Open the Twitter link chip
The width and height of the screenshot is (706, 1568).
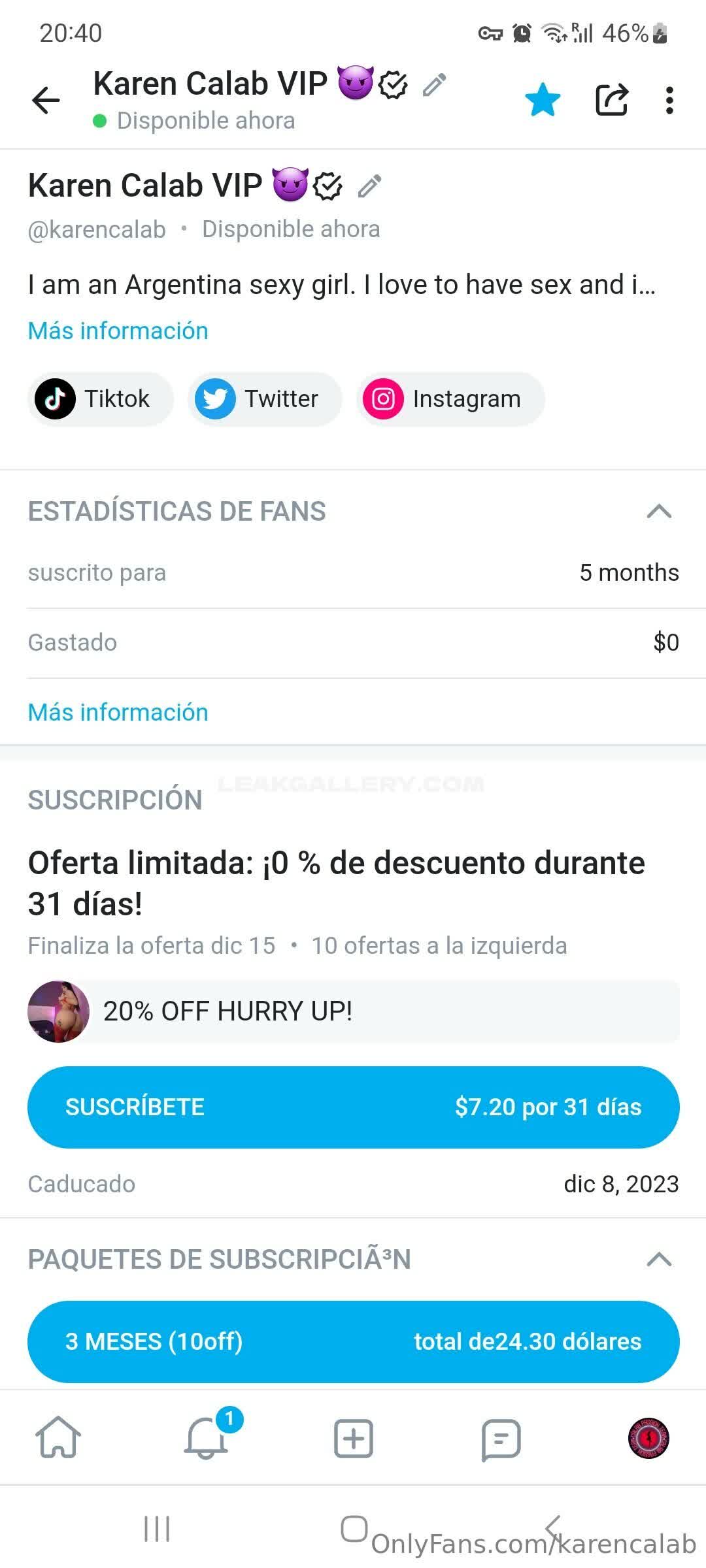[x=264, y=399]
